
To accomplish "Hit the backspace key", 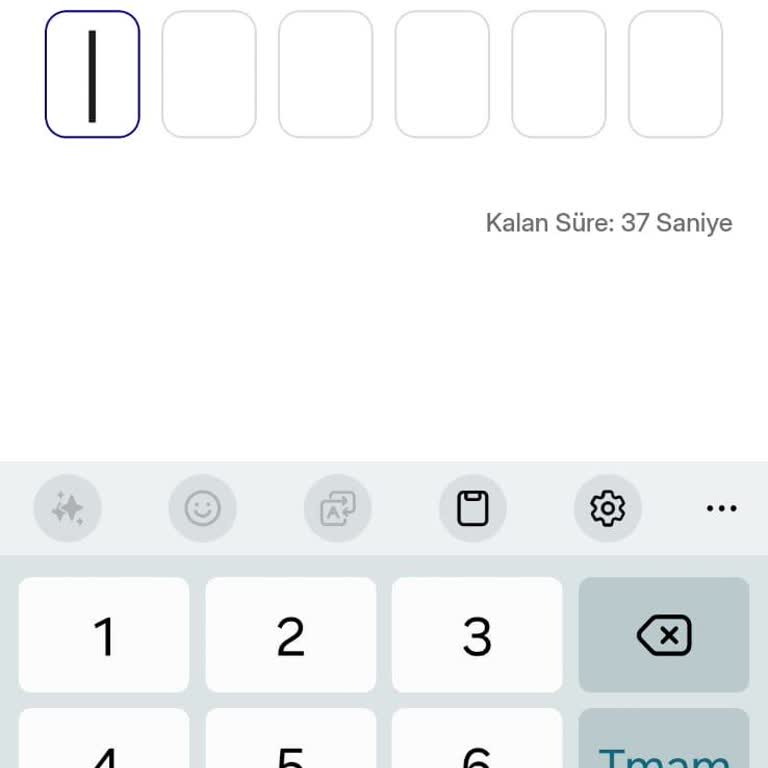I will 664,635.
